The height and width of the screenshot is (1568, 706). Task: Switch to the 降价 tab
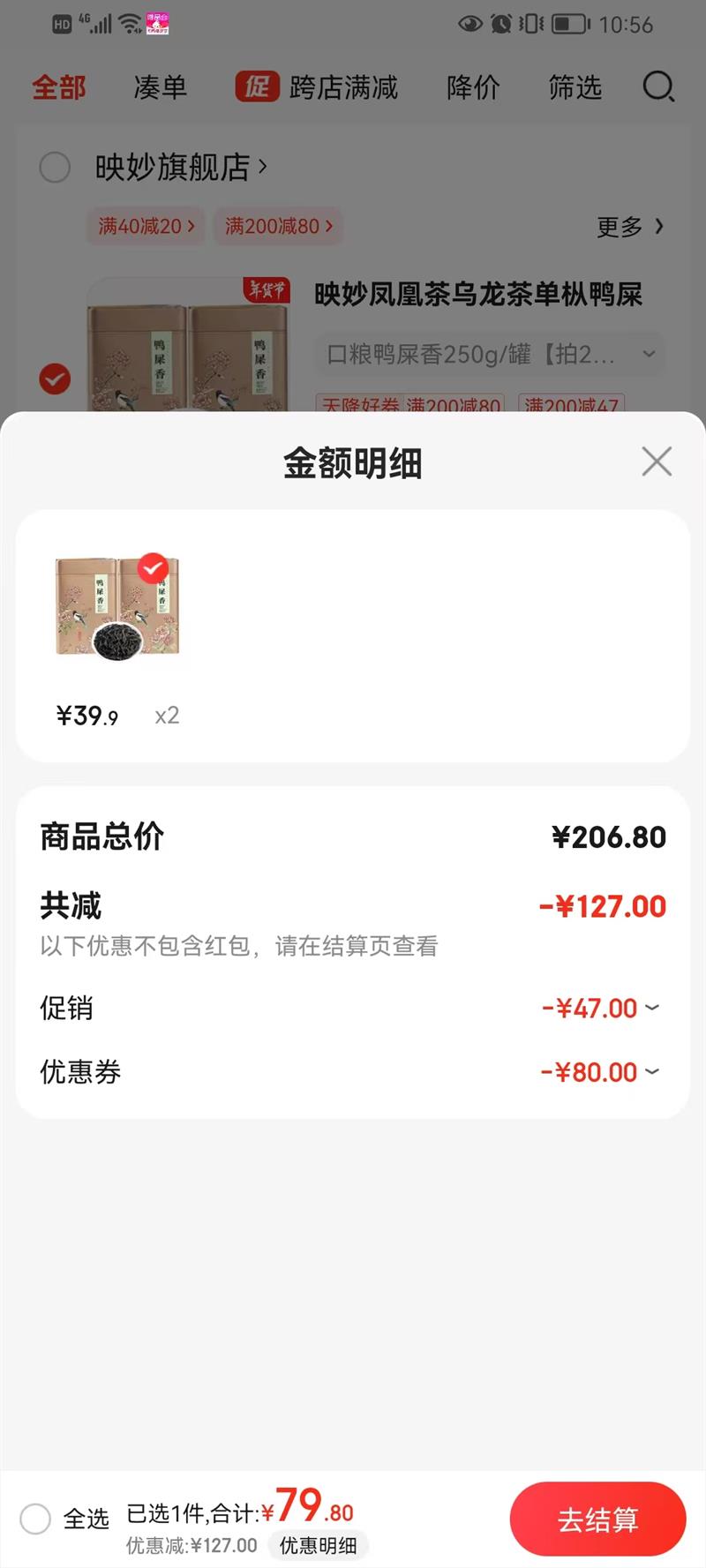pyautogui.click(x=473, y=87)
